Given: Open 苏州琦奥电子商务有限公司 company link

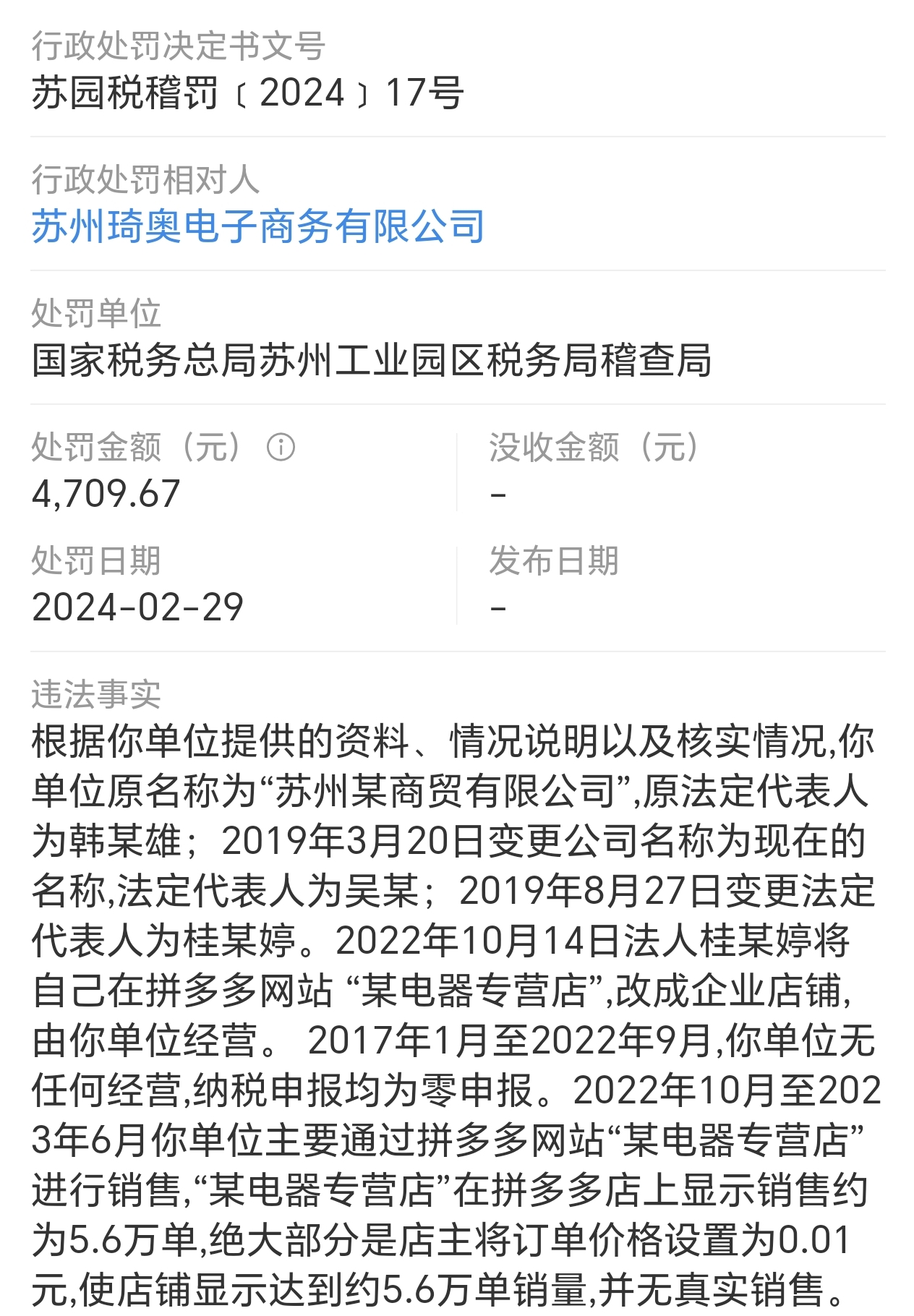Looking at the screenshot, I should tap(257, 227).
